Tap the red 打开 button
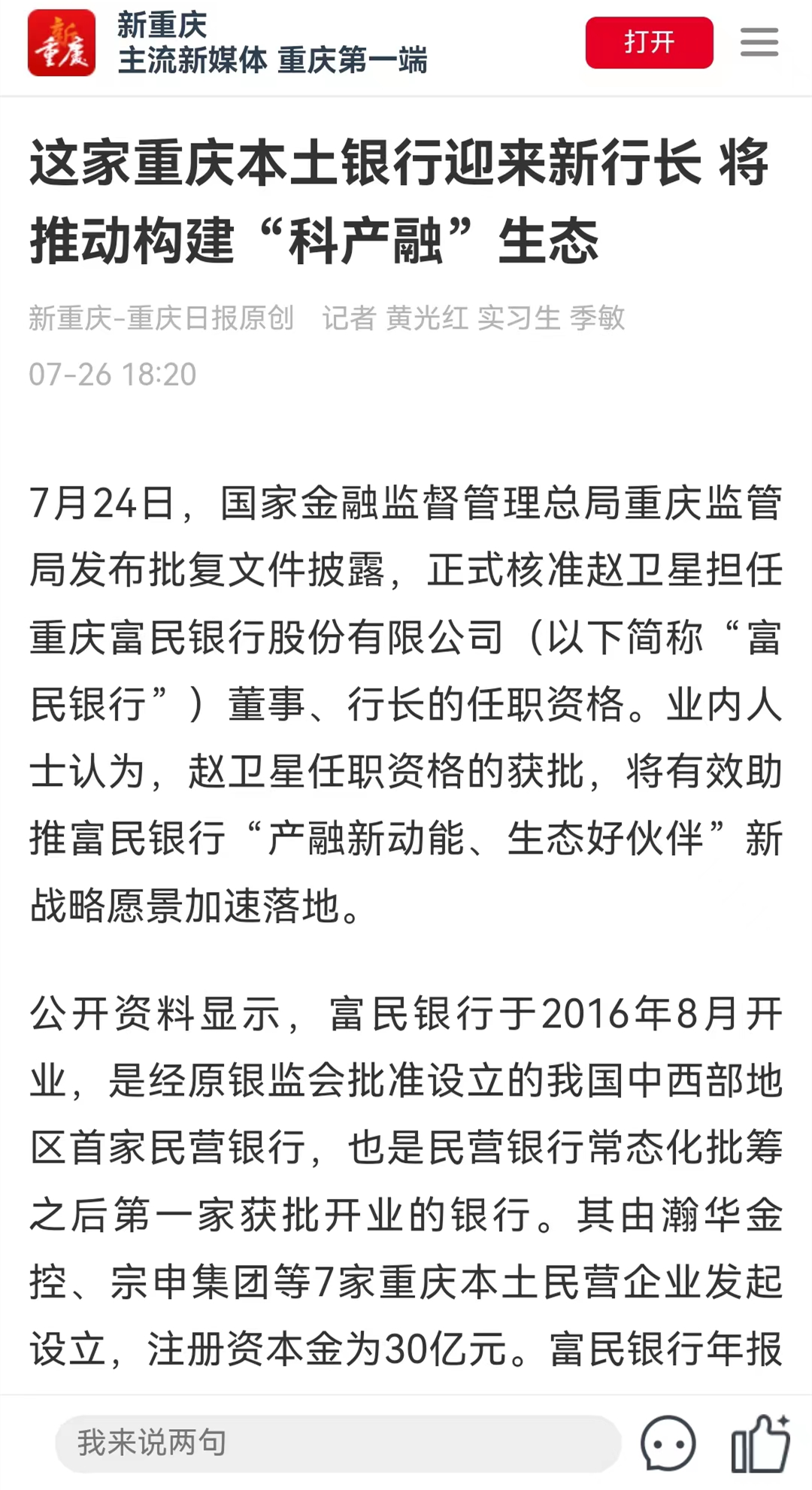812x1490 pixels. pos(649,43)
